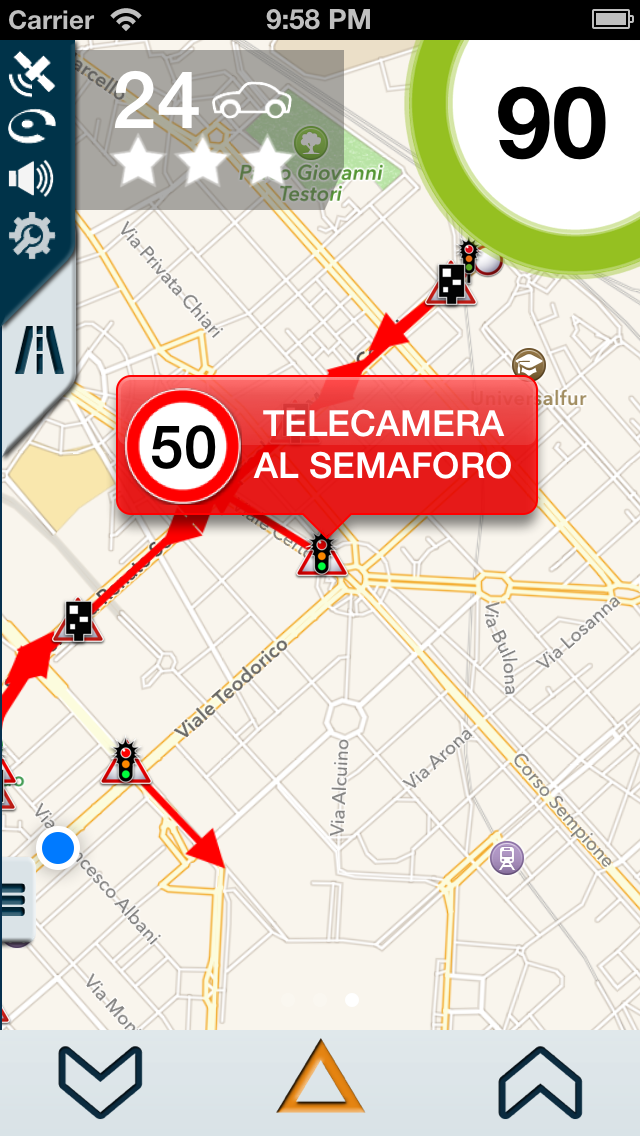
Task: Tap the eye-shaped icon in sidebar
Action: [31, 127]
